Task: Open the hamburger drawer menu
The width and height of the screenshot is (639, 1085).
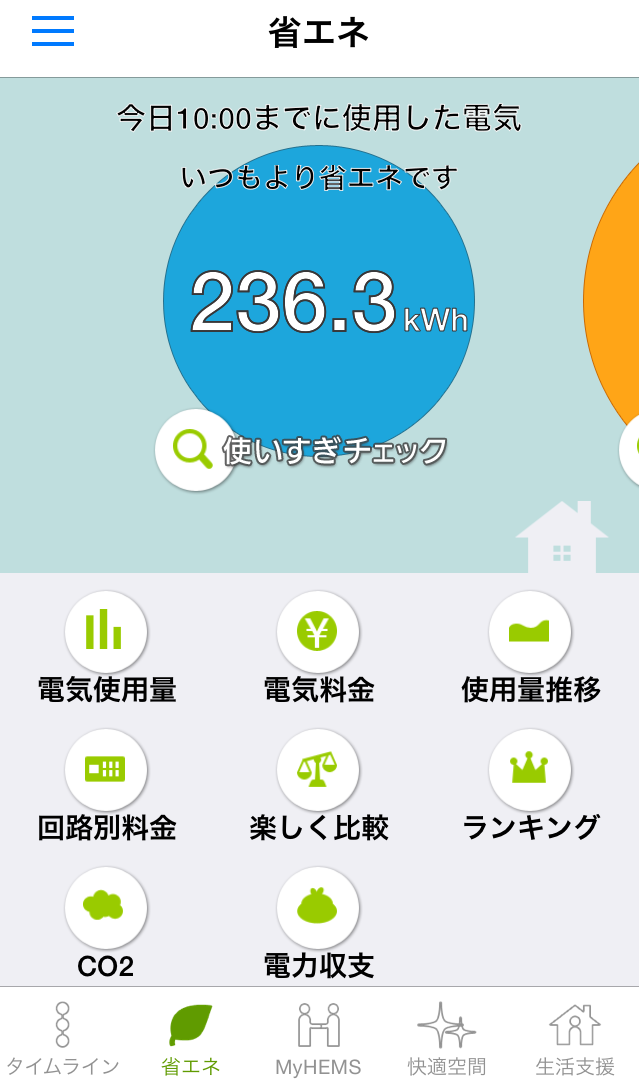Action: tap(53, 32)
